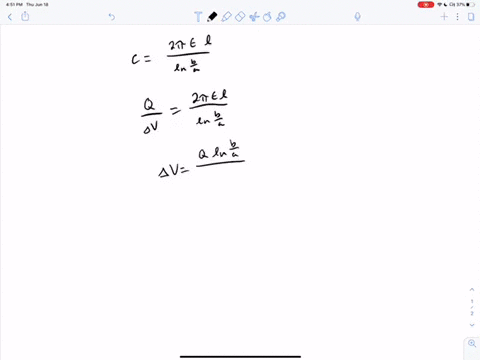Pick the scissors cut tool
Viewport: 480px width, 360px height.
(254, 17)
